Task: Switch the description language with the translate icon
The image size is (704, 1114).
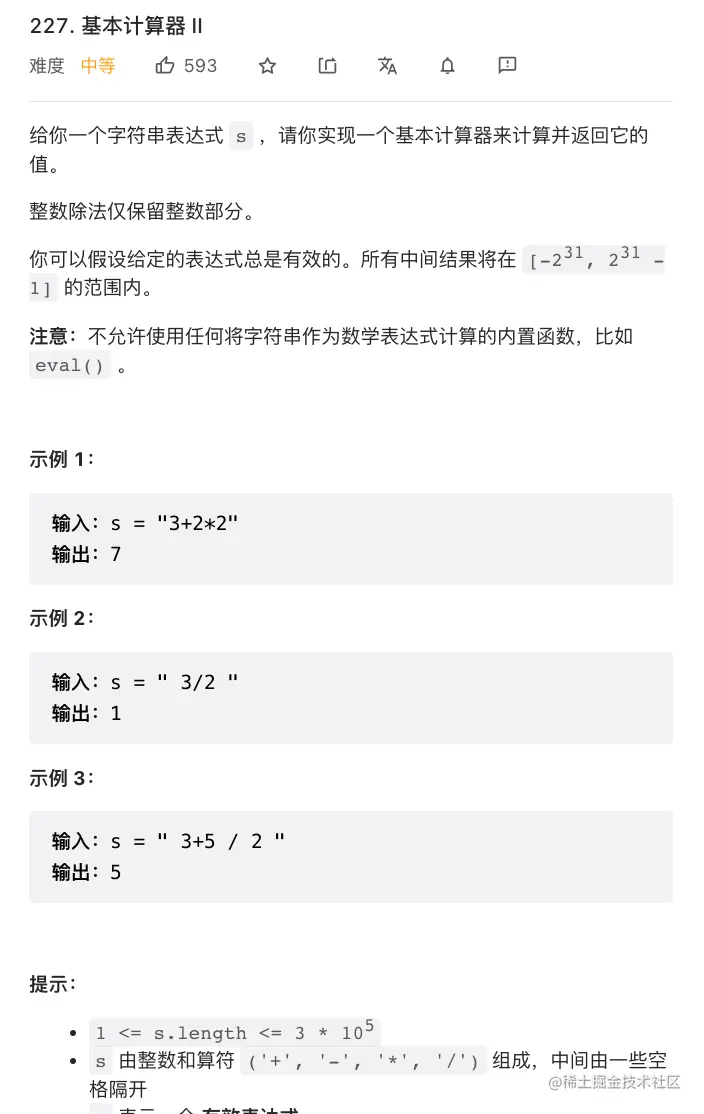Action: [387, 66]
